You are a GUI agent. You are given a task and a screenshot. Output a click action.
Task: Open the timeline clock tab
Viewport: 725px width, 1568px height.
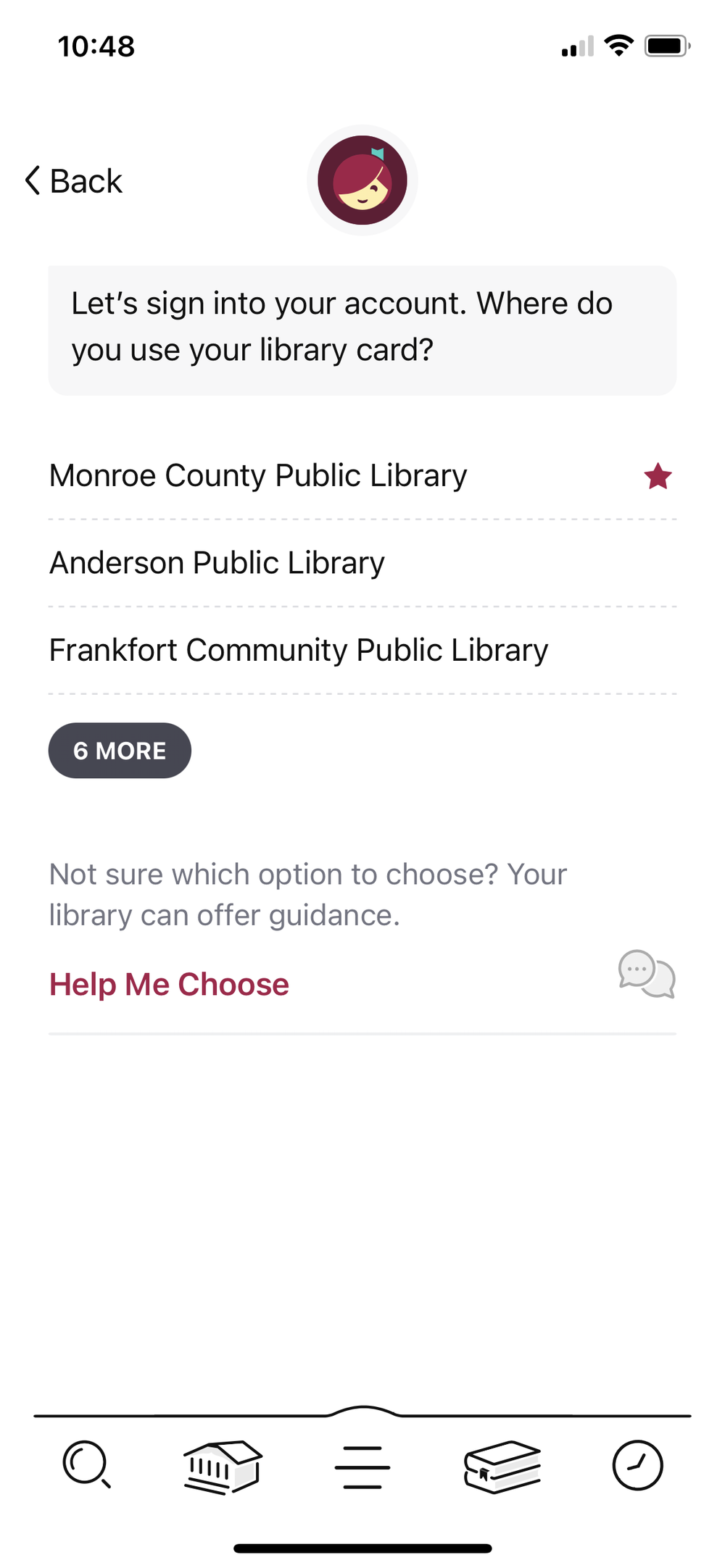tap(637, 1465)
